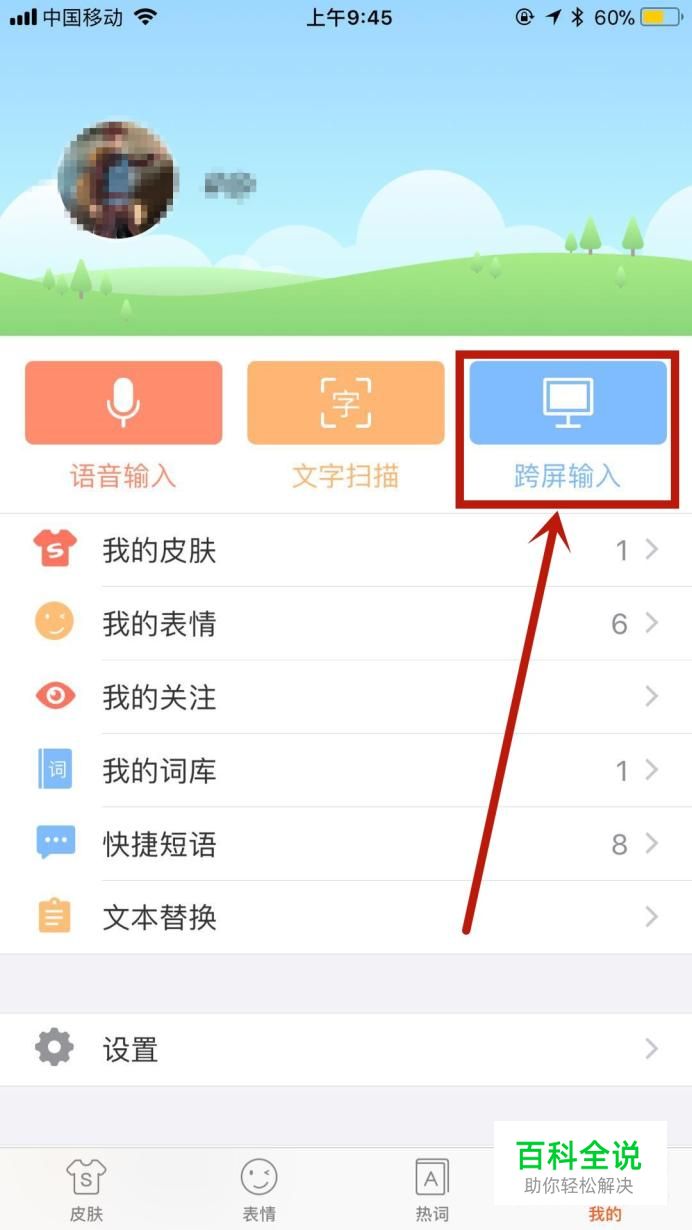Screen dimensions: 692x1230
Task: Switch to the 皮肤 tab
Action: (x=86, y=1190)
